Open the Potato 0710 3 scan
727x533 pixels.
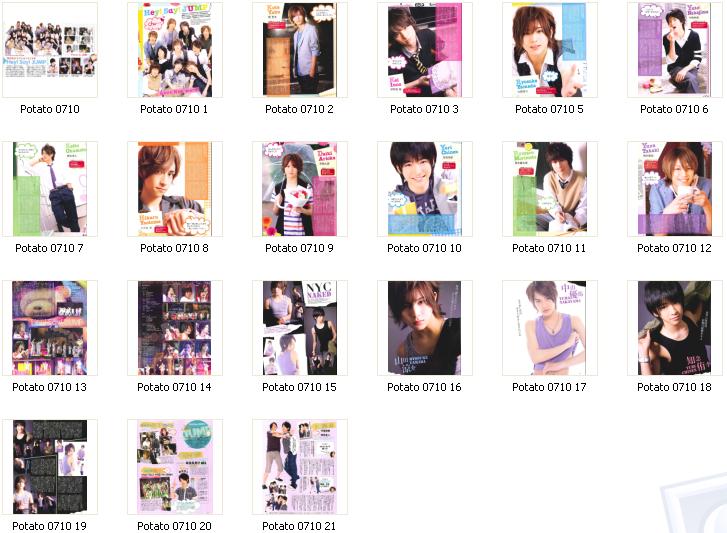click(x=424, y=50)
